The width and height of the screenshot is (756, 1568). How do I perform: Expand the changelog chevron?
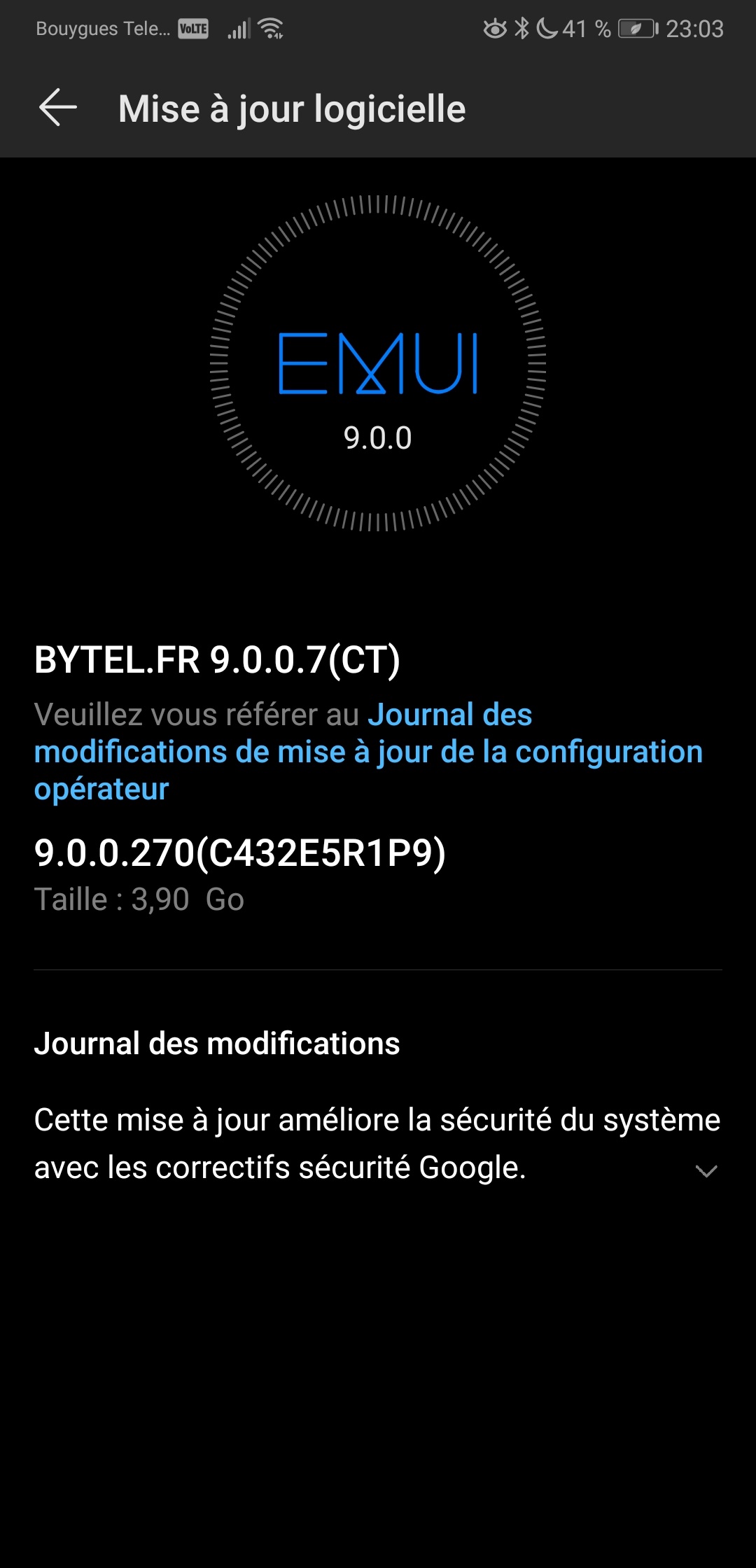pos(706,1171)
